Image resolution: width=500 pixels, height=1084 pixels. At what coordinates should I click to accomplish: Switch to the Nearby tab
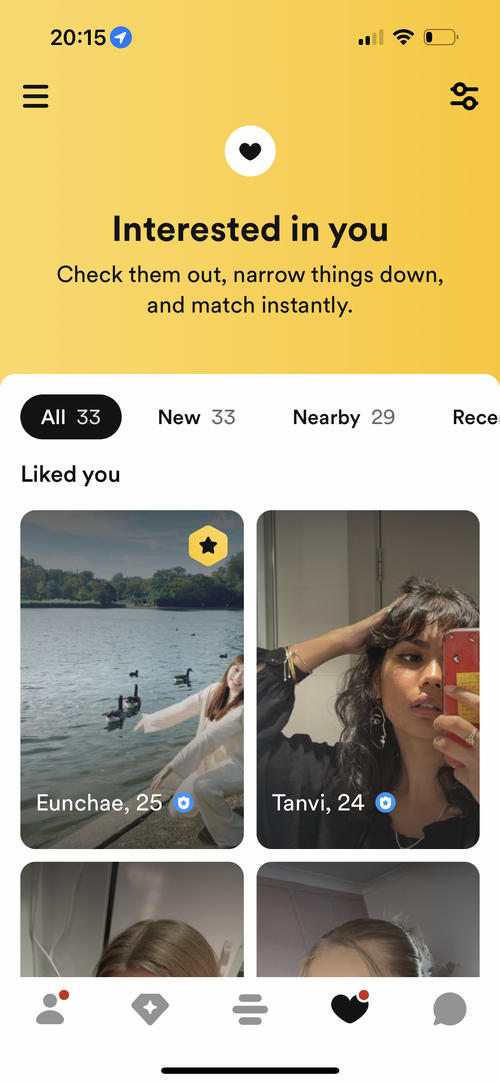click(x=344, y=417)
